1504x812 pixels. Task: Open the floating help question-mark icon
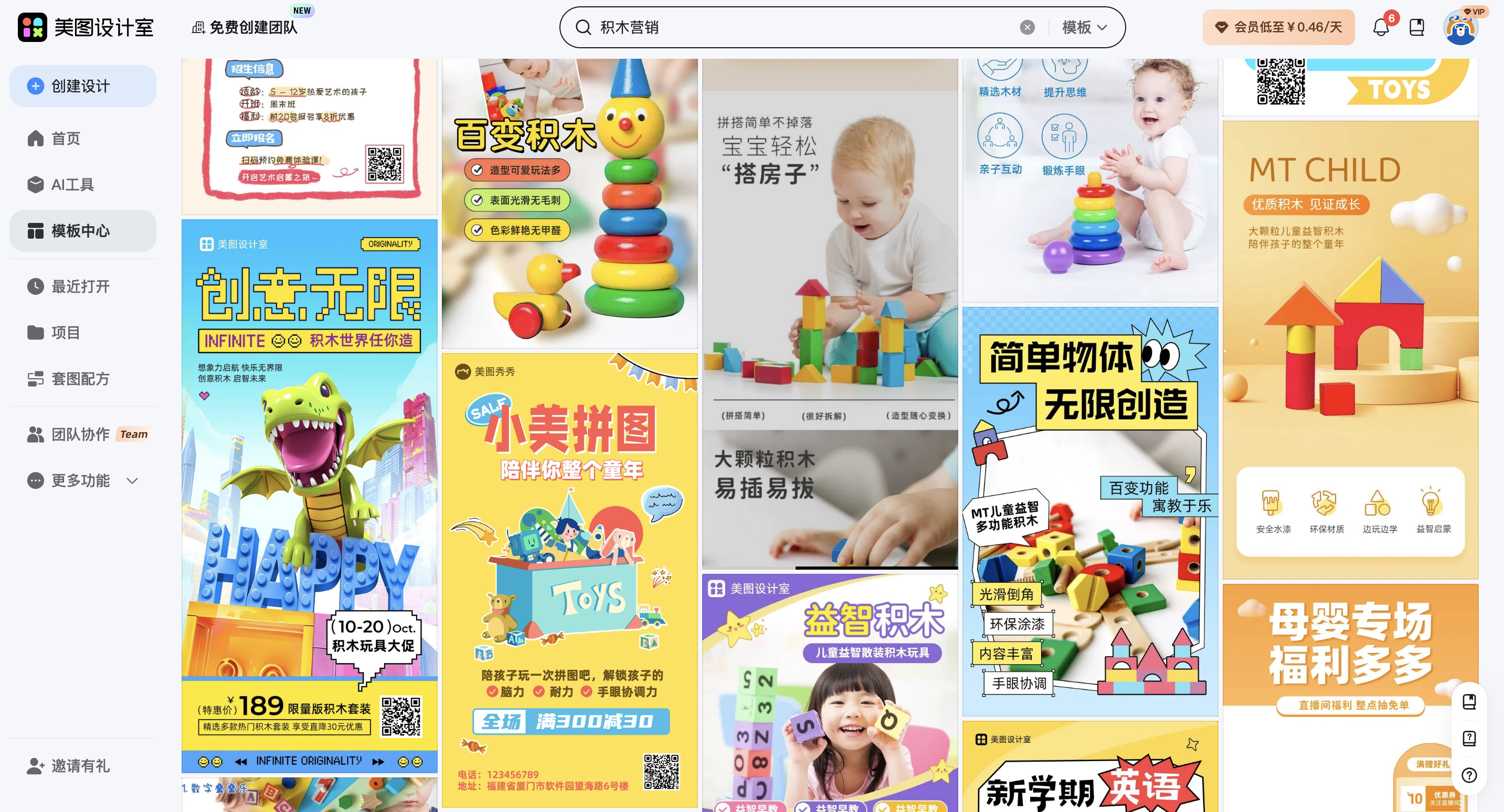1469,775
